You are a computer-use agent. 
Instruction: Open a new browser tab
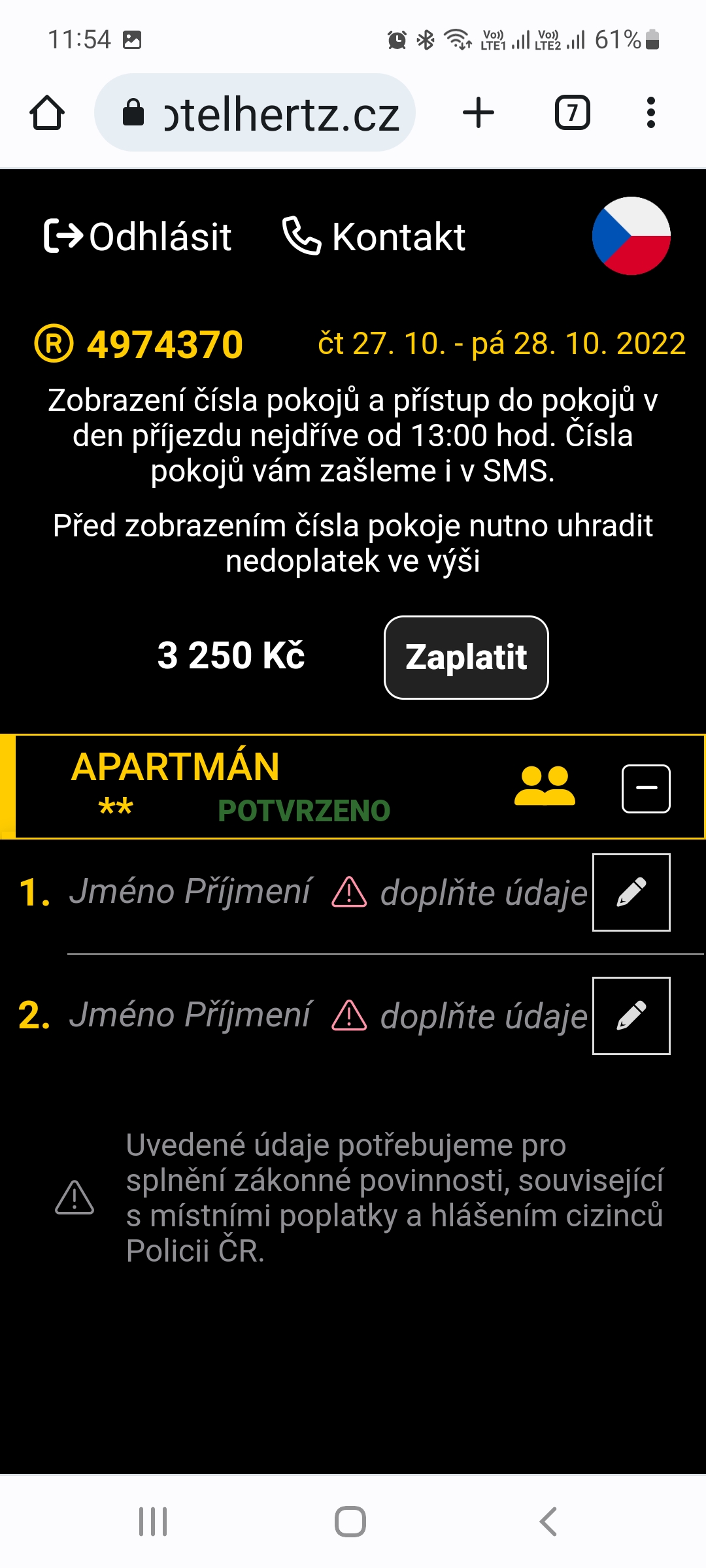(479, 112)
